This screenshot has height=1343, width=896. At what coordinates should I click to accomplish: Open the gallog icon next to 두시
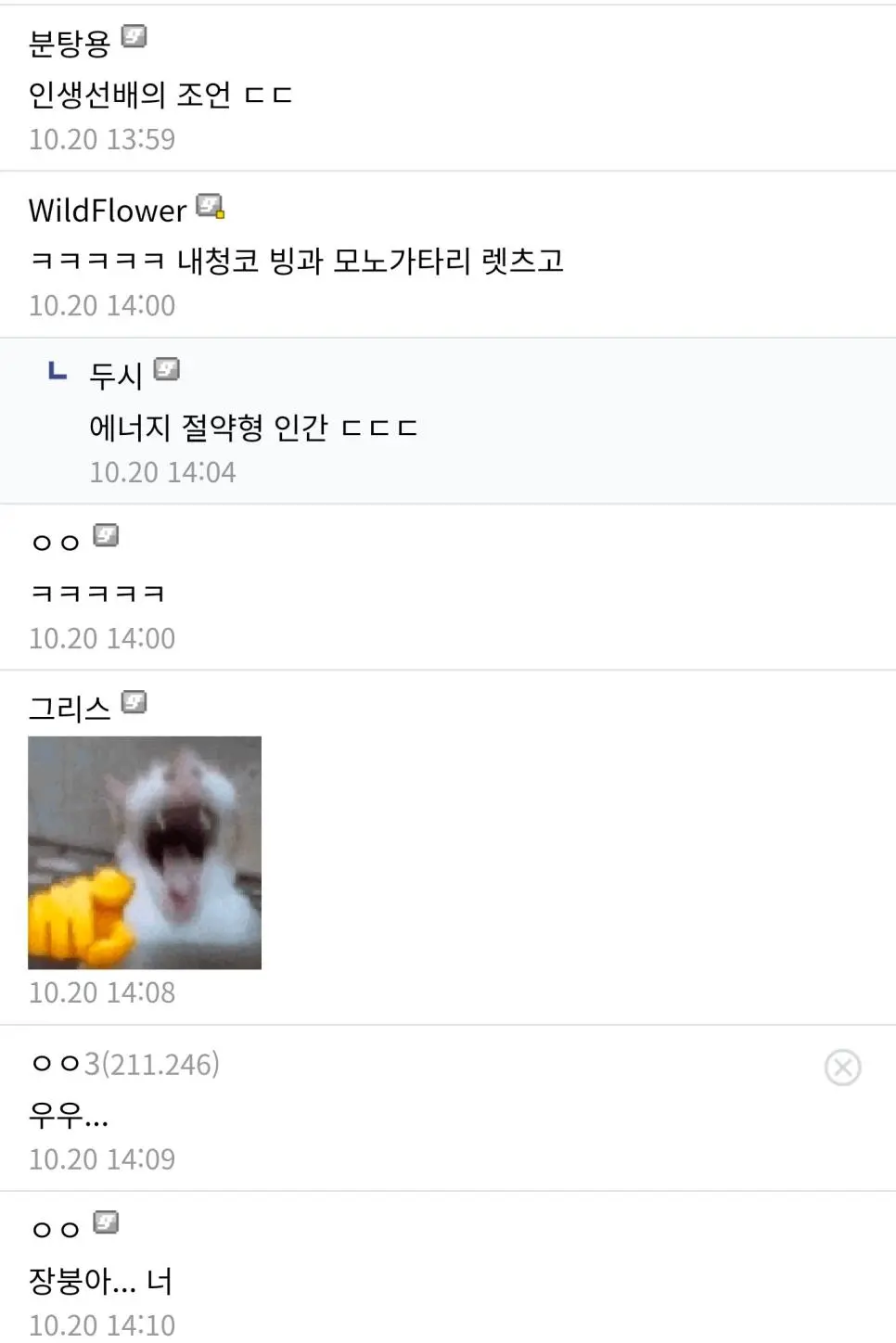click(x=167, y=370)
